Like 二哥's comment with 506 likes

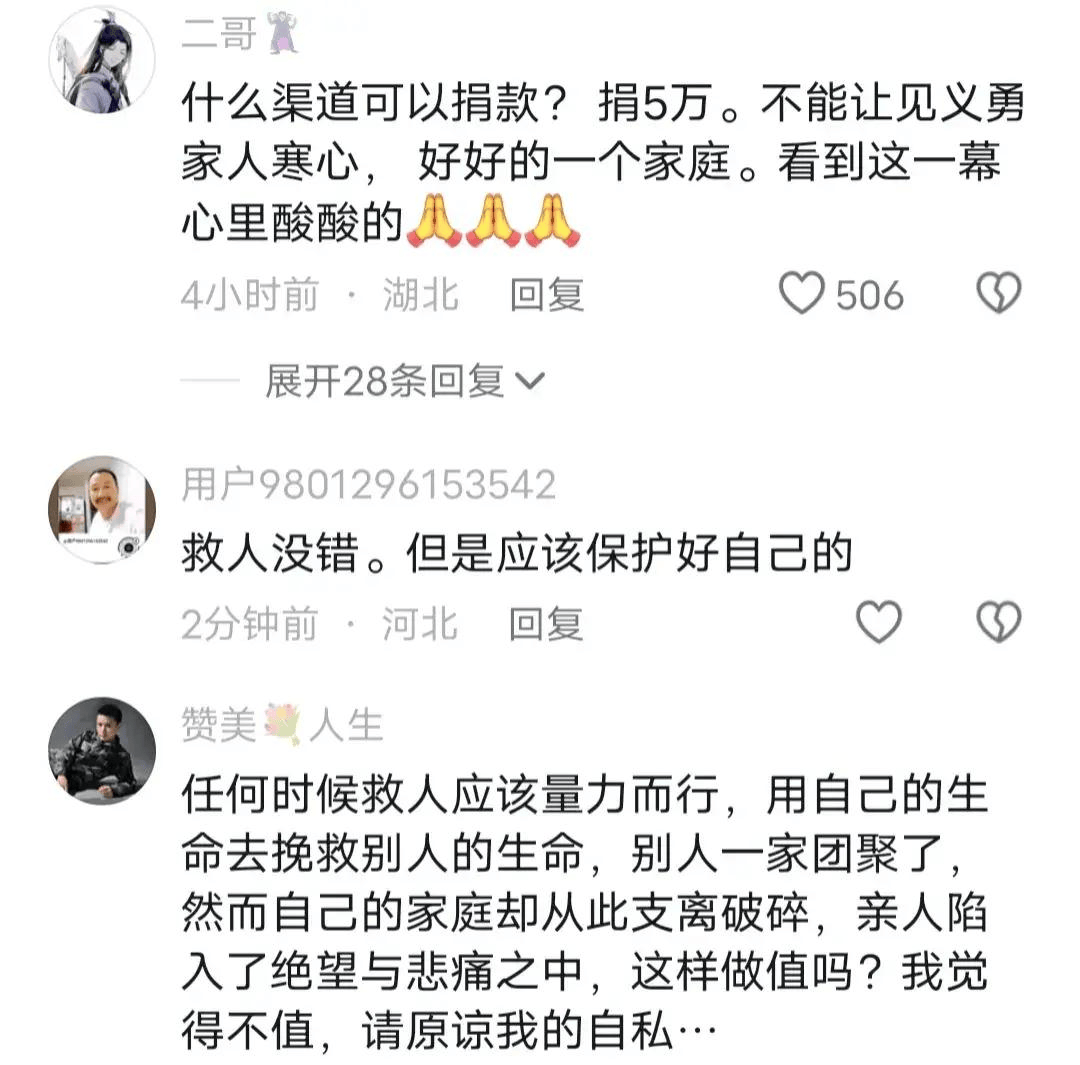[801, 295]
